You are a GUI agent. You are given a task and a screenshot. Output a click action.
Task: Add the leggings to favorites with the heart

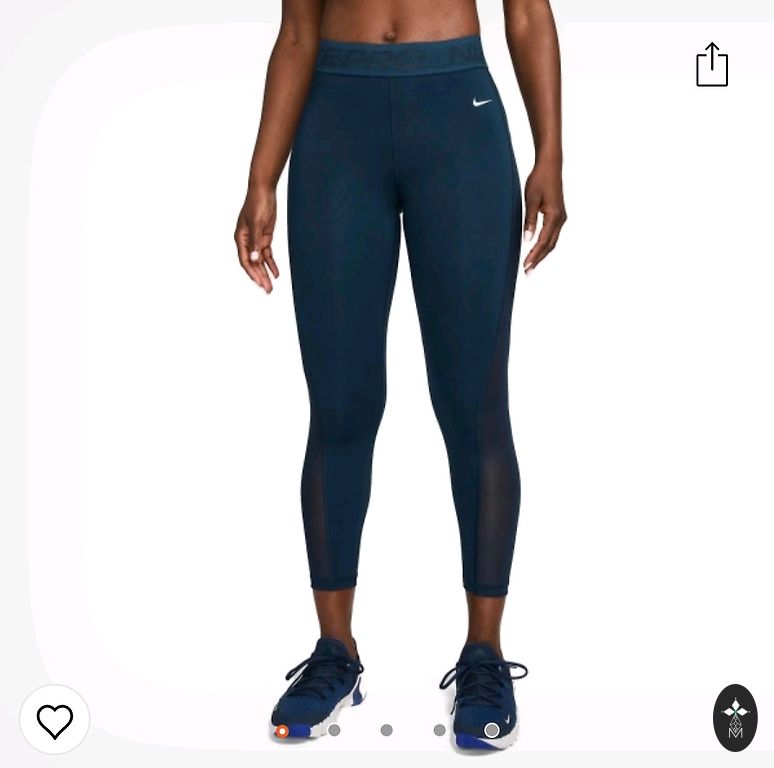(x=55, y=720)
